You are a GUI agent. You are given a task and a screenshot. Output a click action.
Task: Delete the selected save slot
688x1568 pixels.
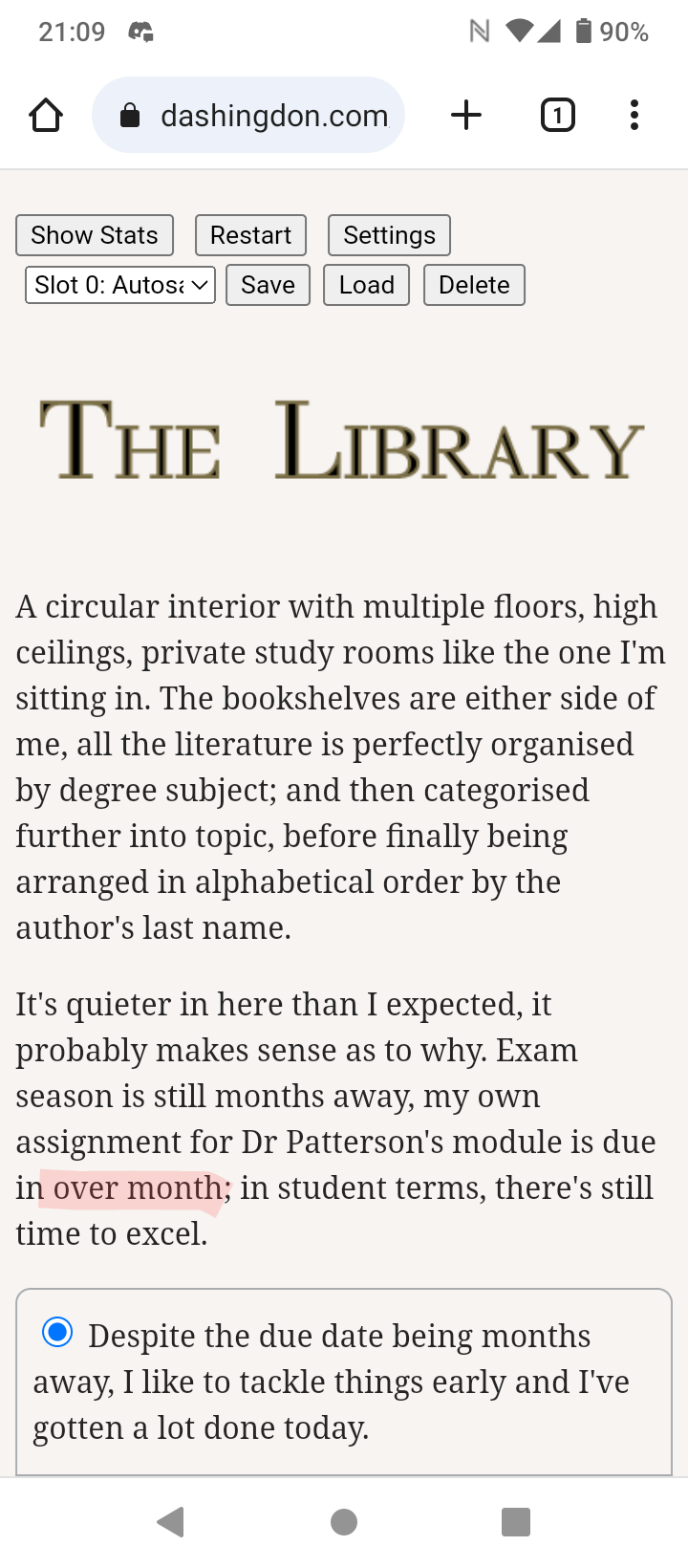(474, 285)
